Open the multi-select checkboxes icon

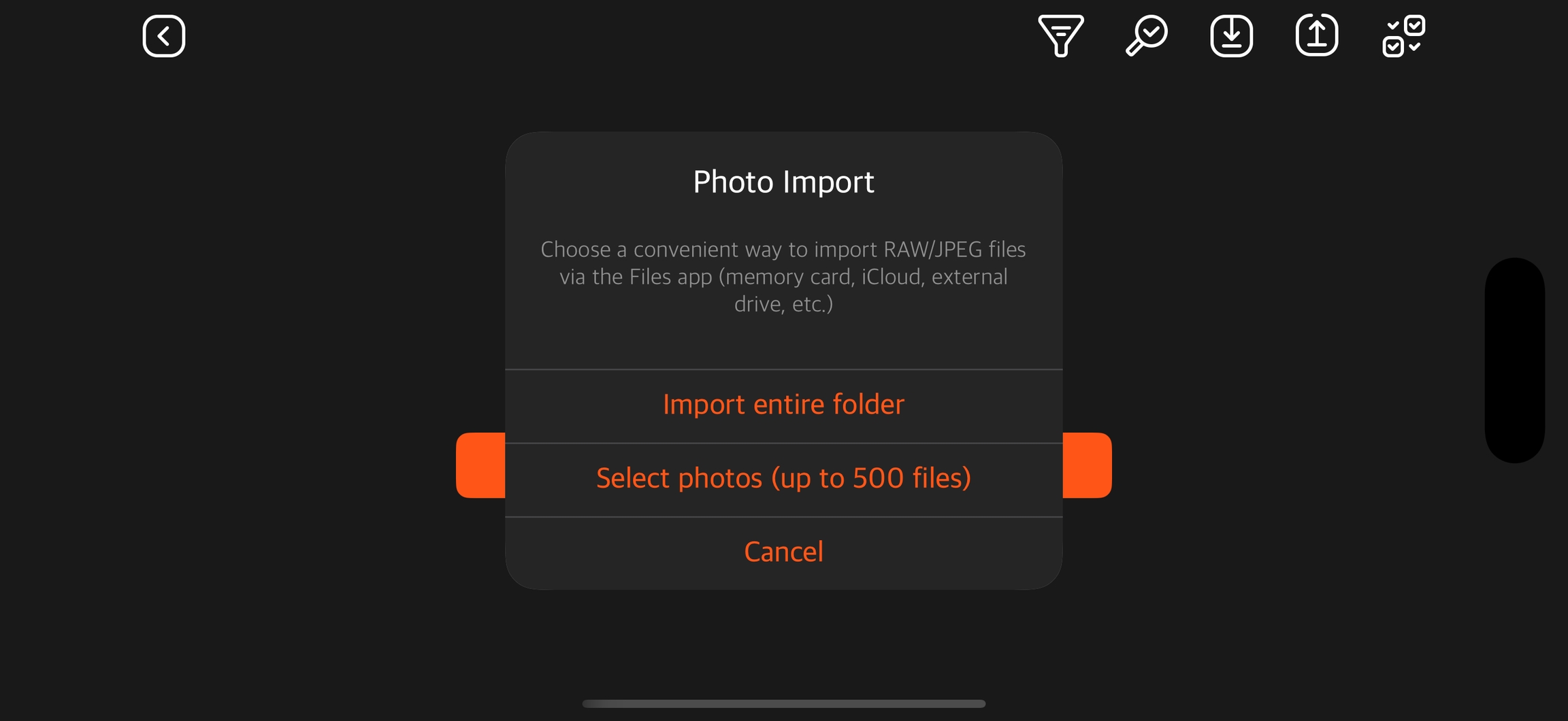point(1403,36)
